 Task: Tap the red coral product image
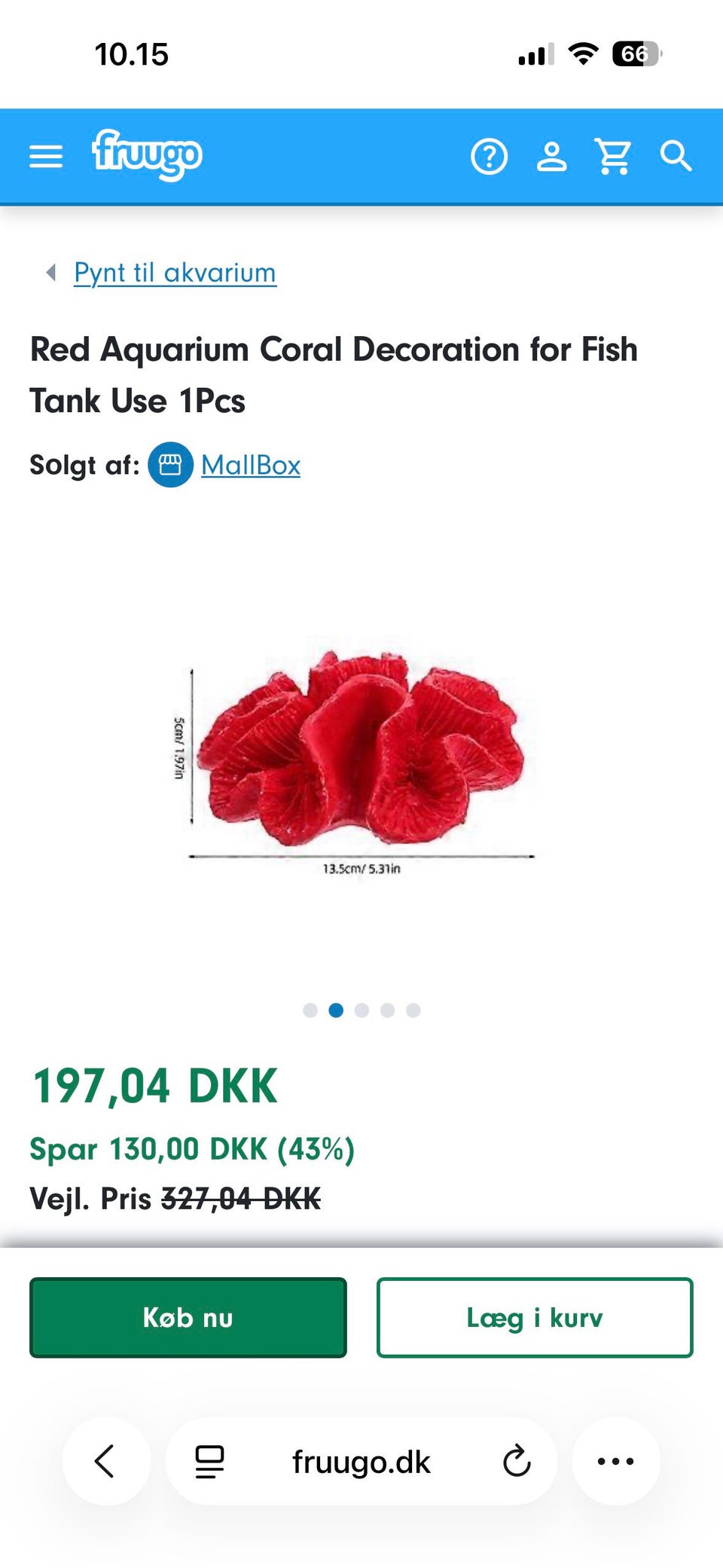[361, 753]
